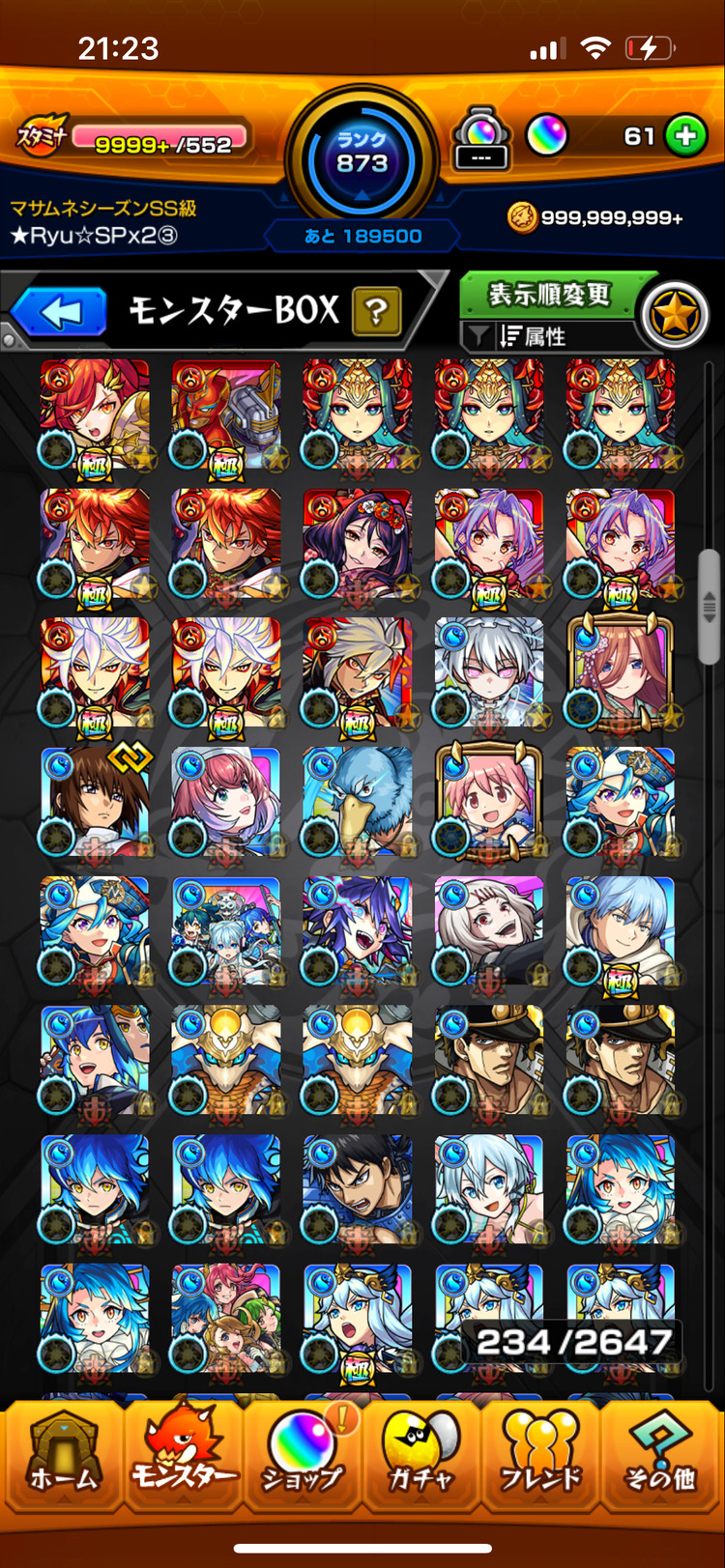
Task: Select the brown-haired monster with chain link badge
Action: click(95, 803)
